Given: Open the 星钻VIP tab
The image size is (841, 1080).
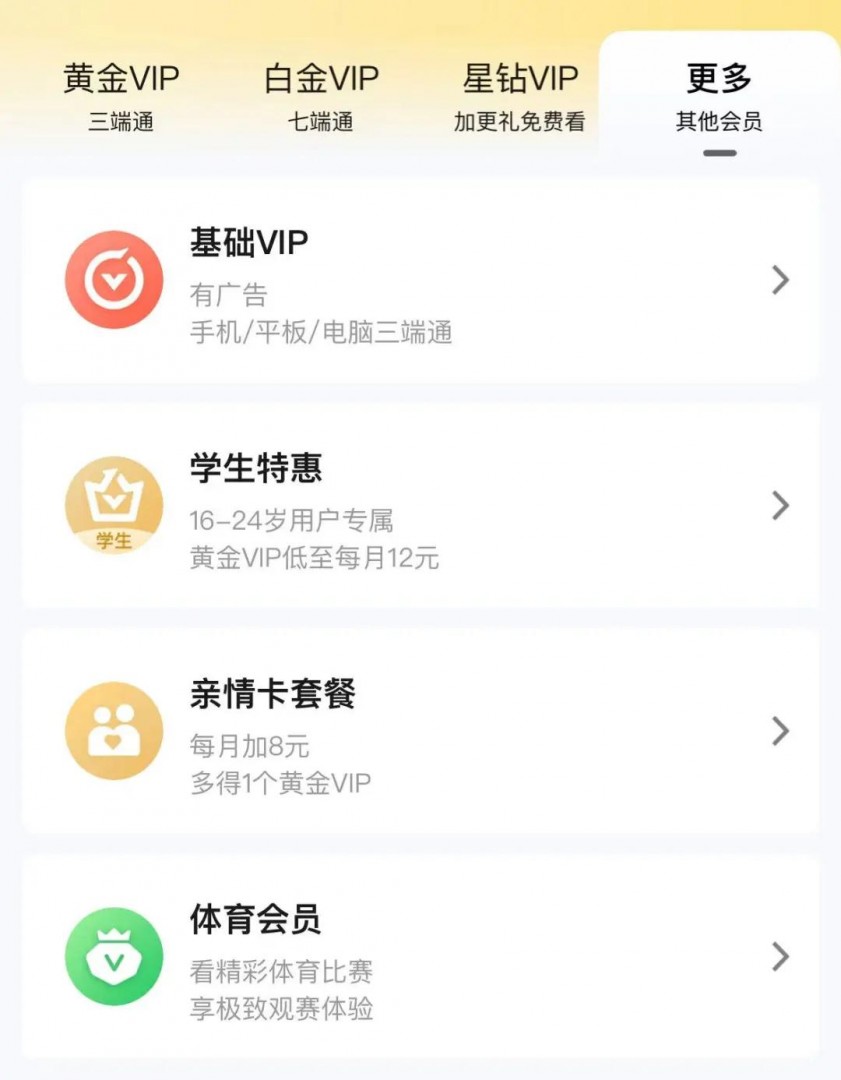Looking at the screenshot, I should tap(520, 97).
